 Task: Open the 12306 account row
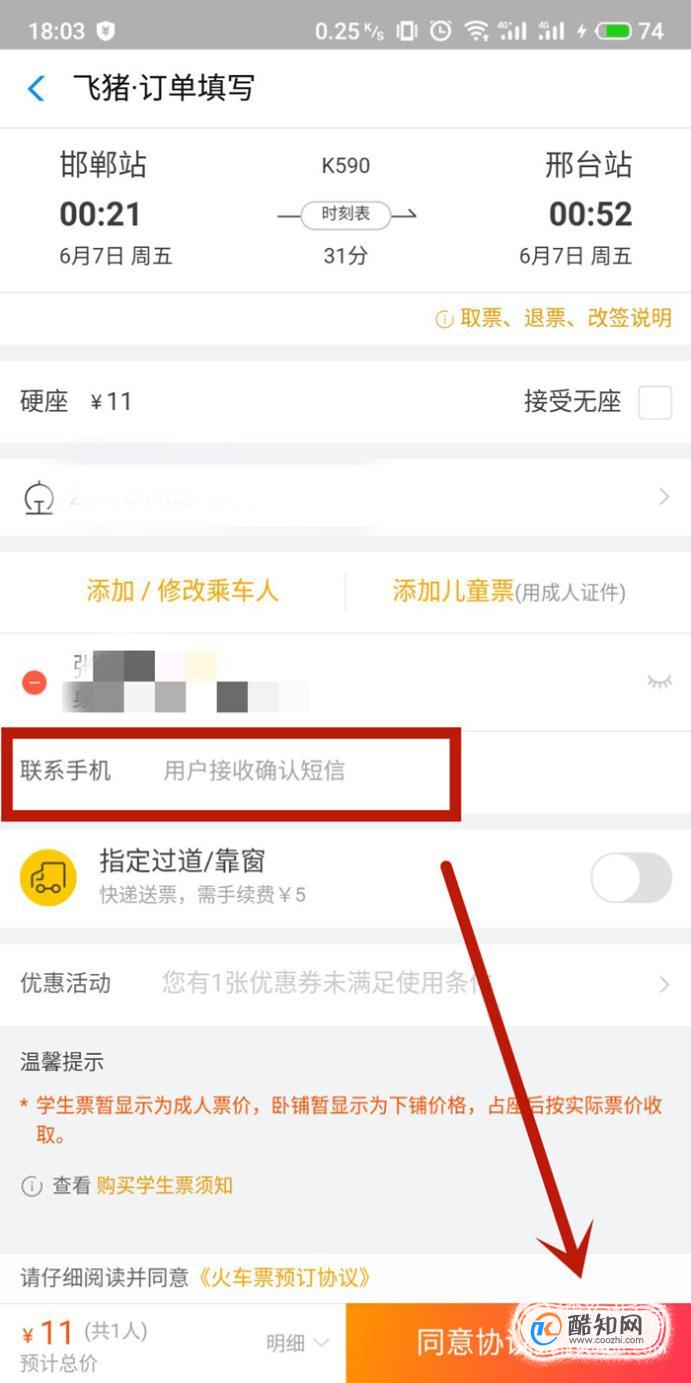tap(345, 497)
